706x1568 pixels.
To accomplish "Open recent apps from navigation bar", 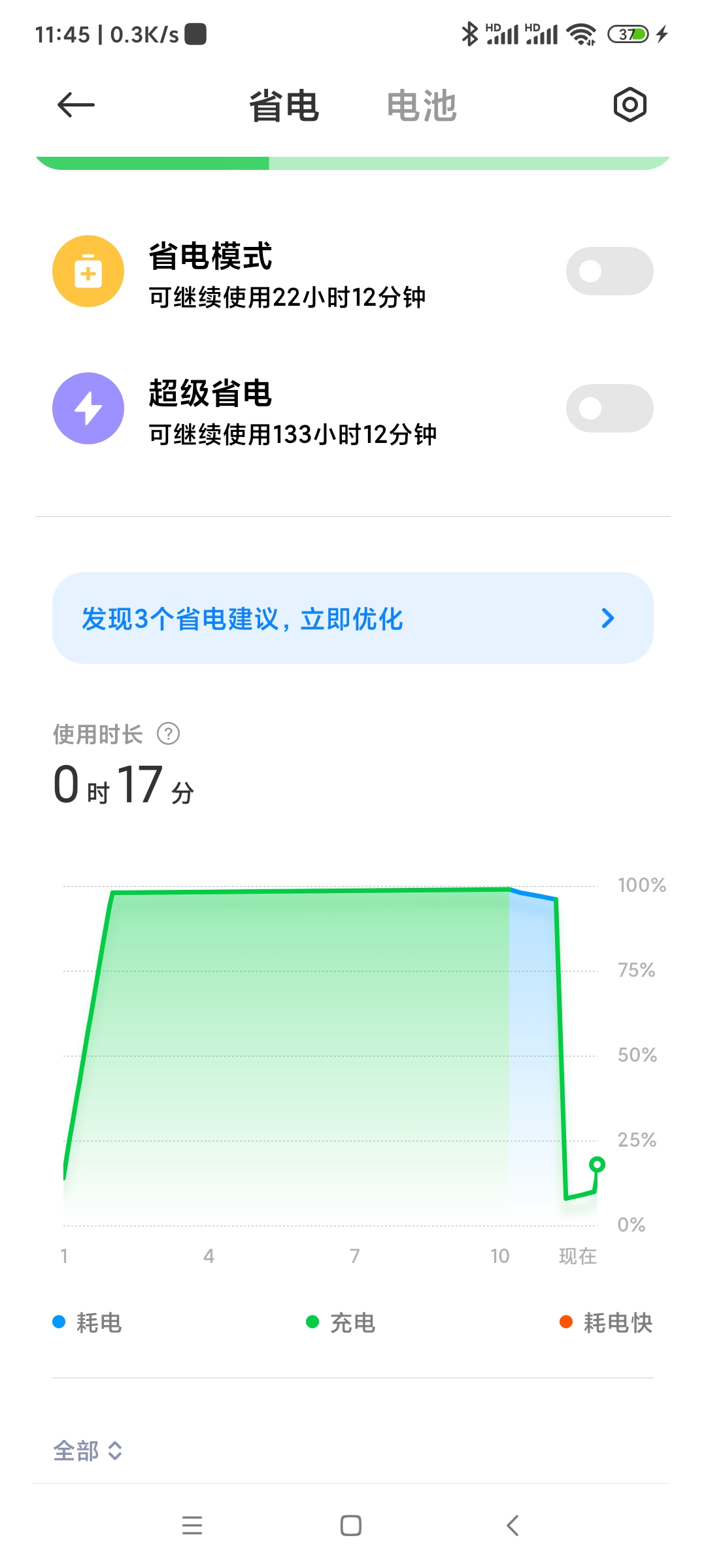I will pos(192,1526).
